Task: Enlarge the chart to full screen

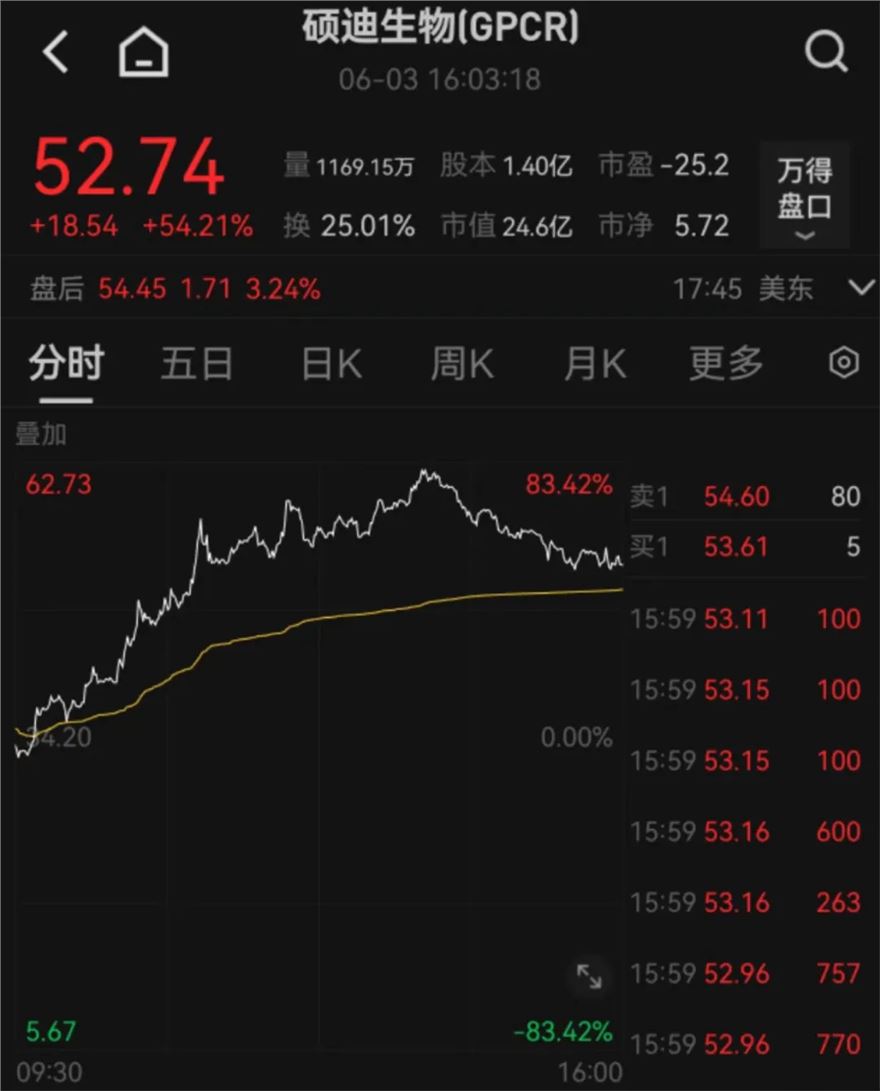Action: (589, 976)
